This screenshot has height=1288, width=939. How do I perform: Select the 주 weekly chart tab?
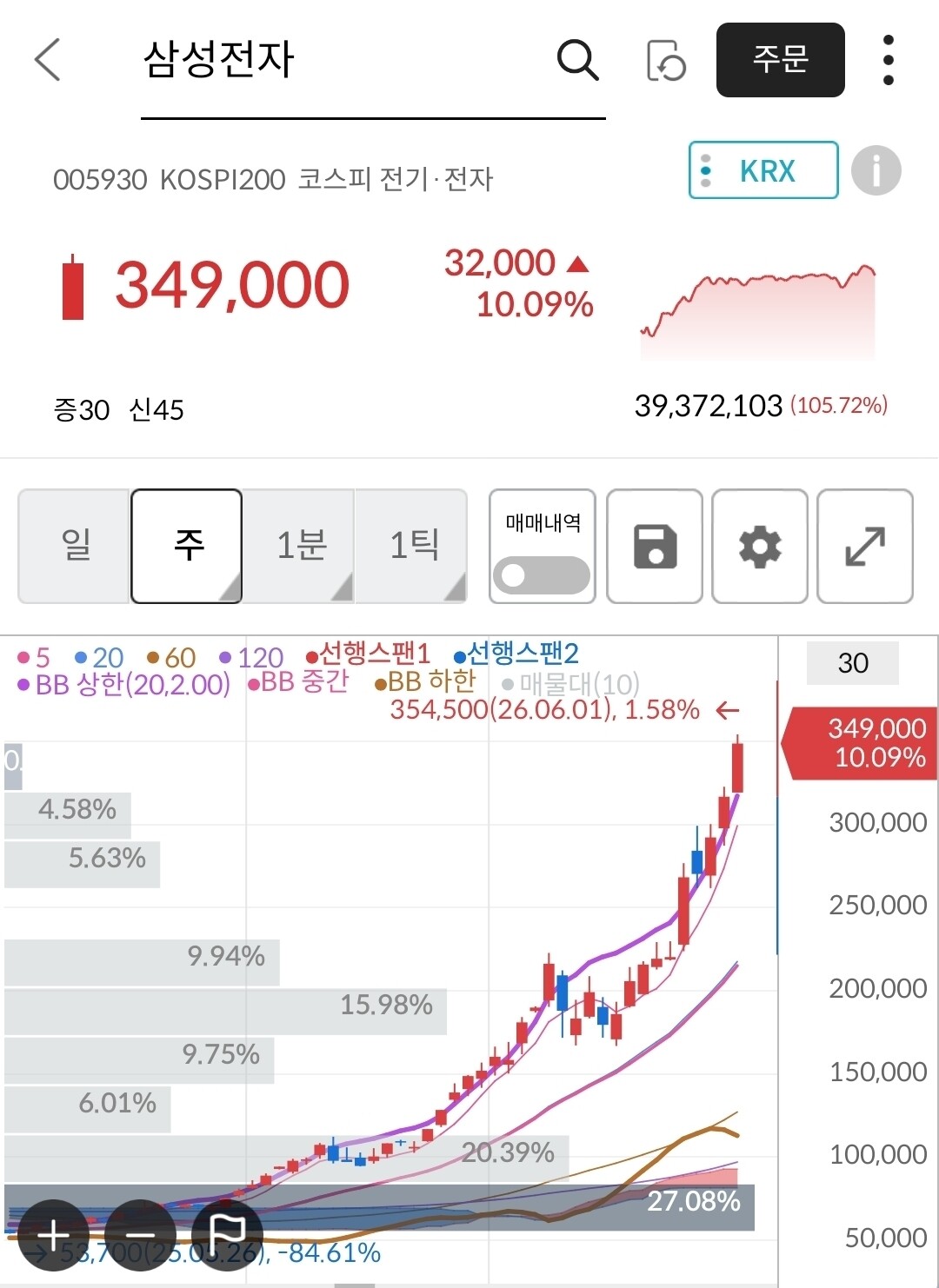(187, 546)
